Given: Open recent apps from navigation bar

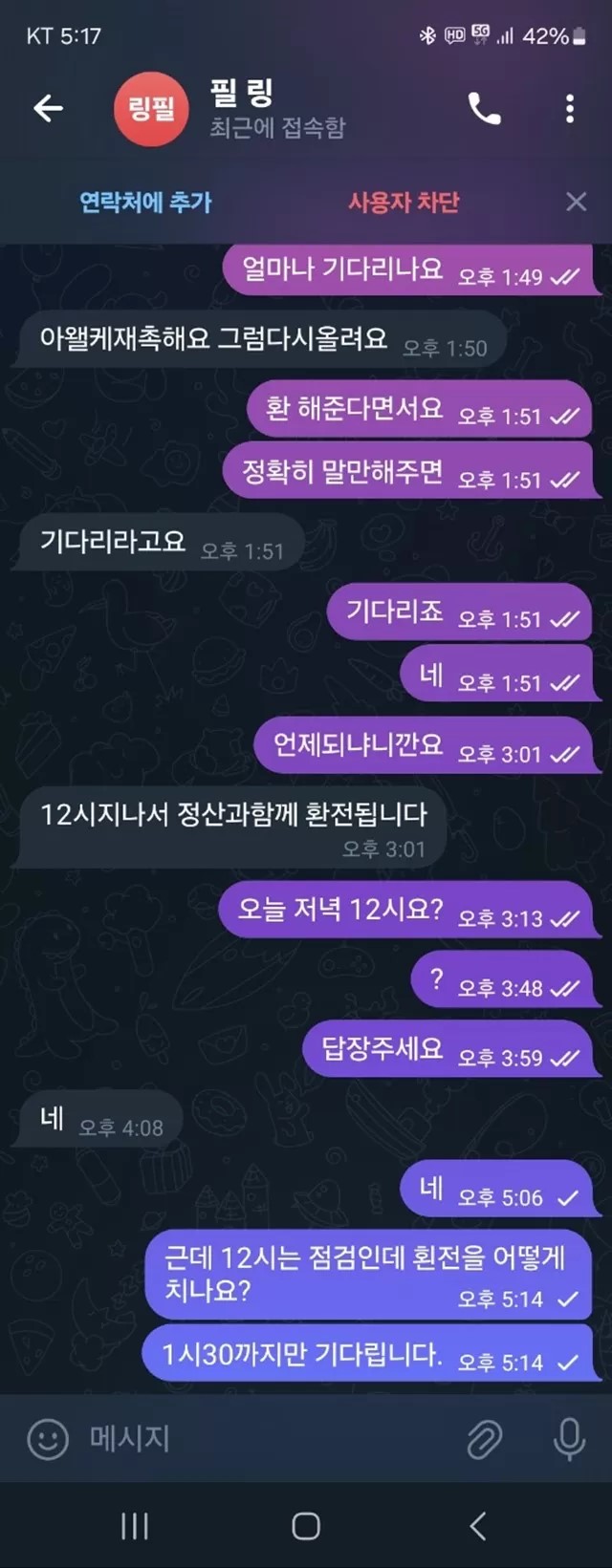Looking at the screenshot, I should click(134, 1526).
